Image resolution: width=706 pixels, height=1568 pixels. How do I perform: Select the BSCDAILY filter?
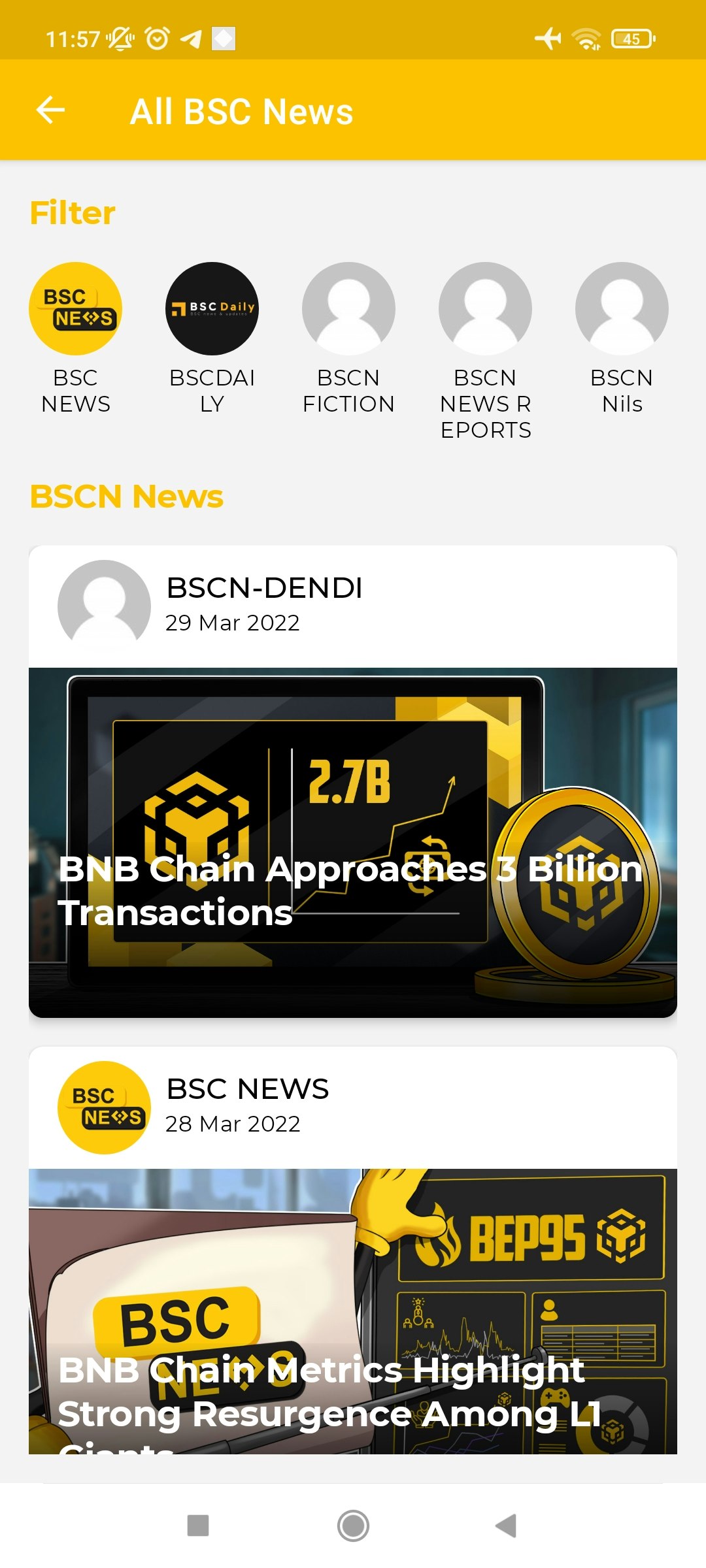click(212, 309)
